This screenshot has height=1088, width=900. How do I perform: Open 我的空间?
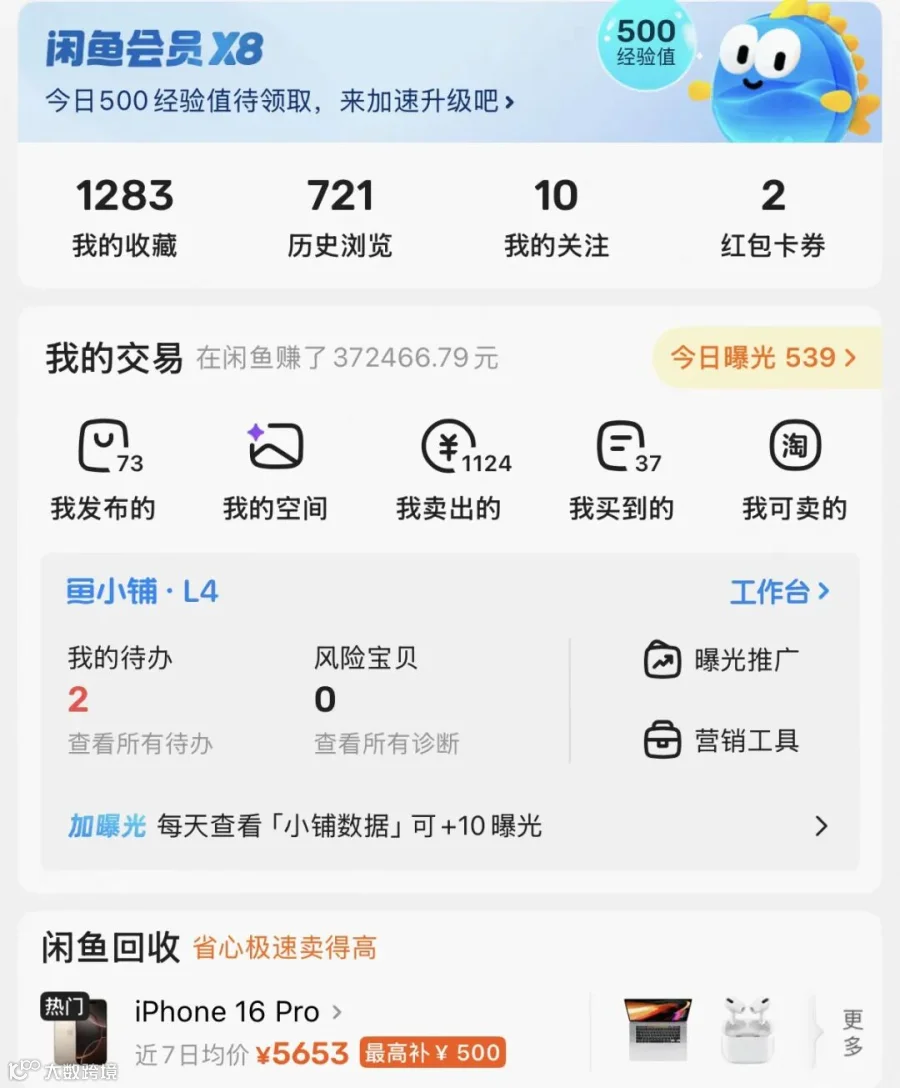click(275, 470)
